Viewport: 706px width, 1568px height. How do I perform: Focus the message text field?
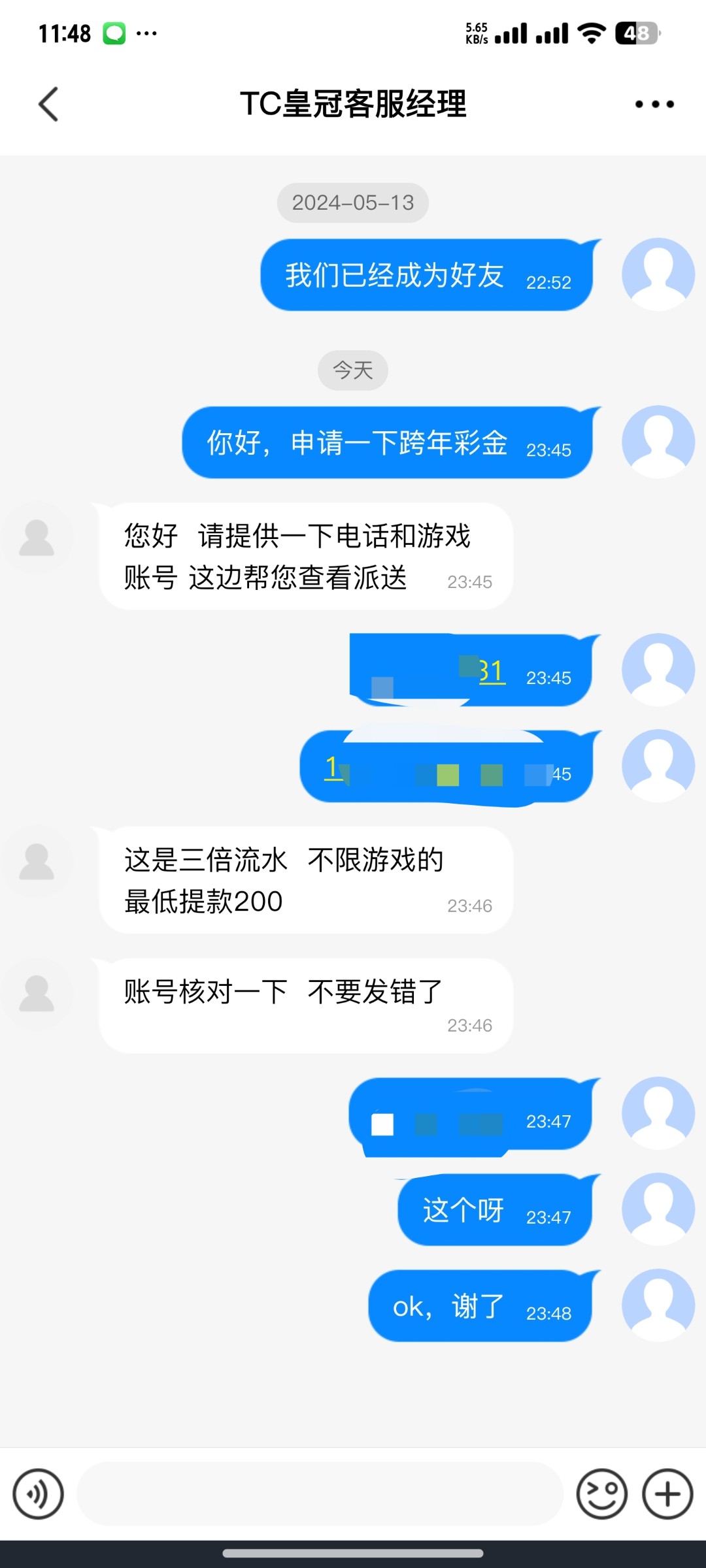(320, 1494)
